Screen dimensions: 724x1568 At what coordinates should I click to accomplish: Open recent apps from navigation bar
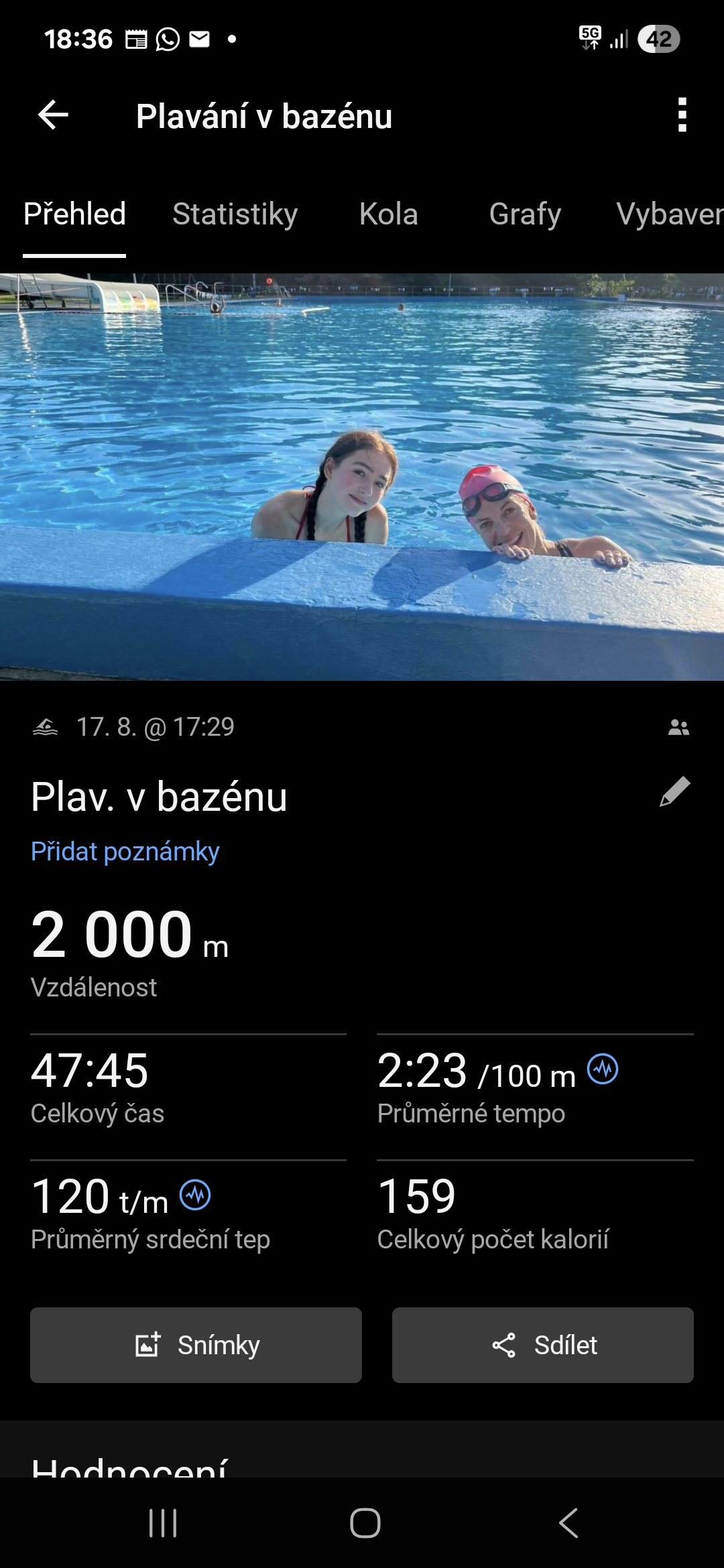(163, 1523)
